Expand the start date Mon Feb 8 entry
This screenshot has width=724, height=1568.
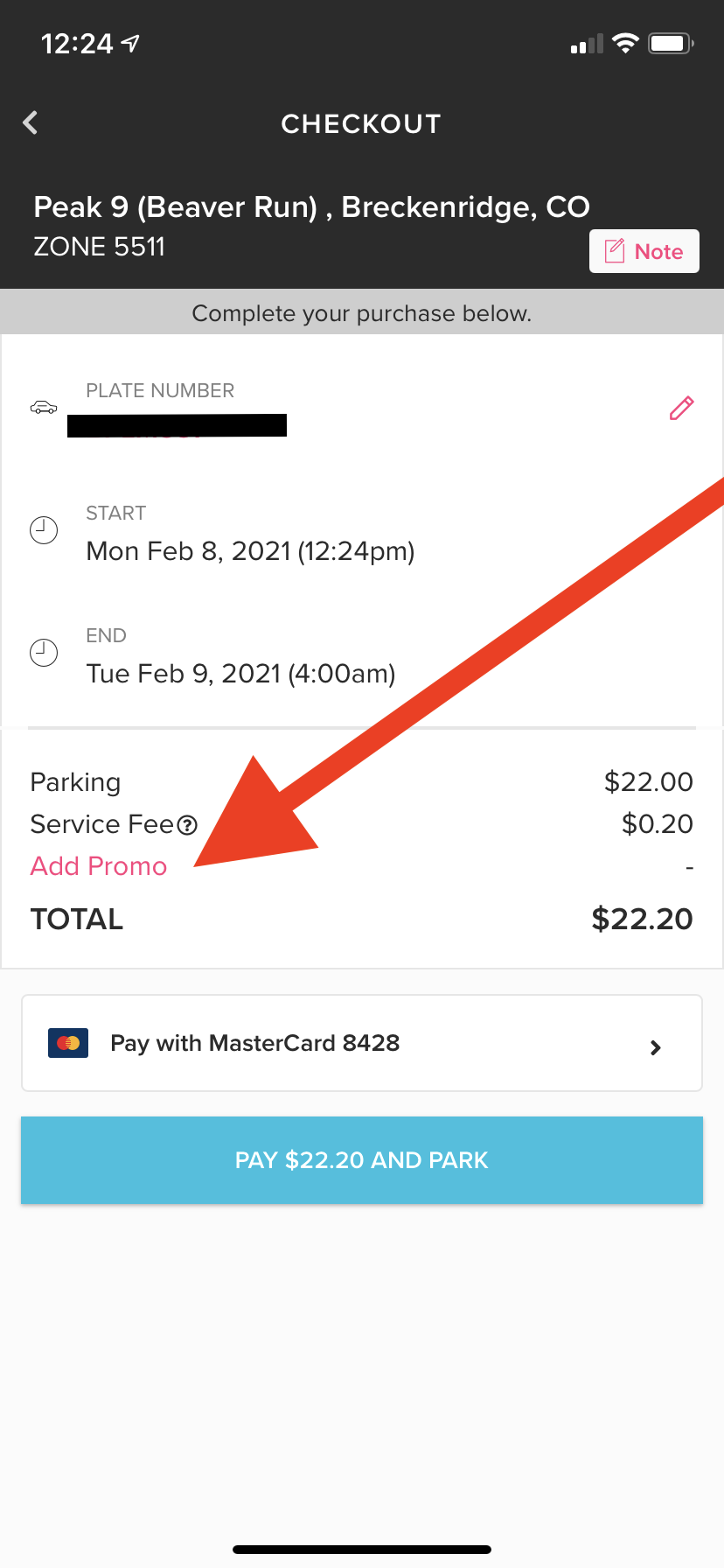tap(250, 551)
